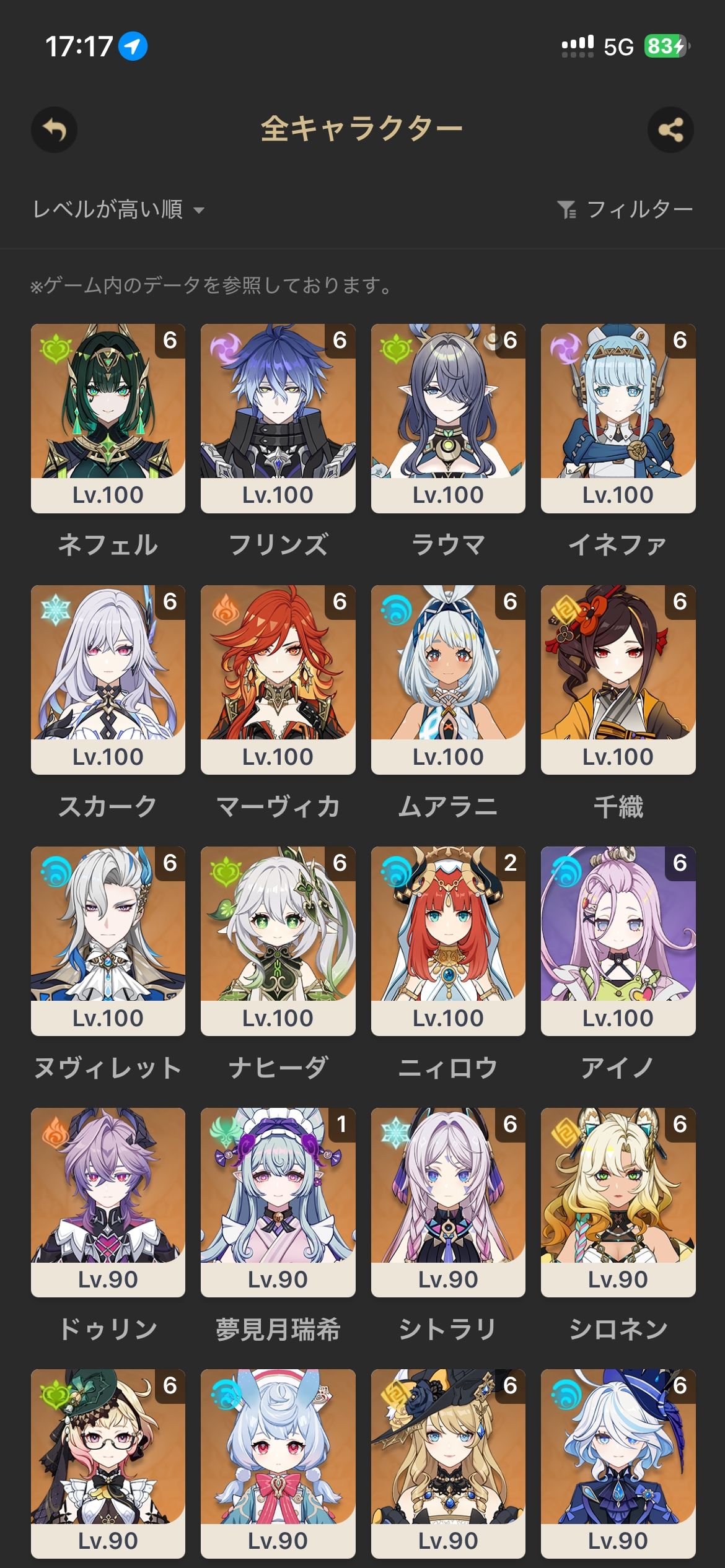This screenshot has height=1568, width=725.
Task: Select the アイノ character card
Action: 618,941
